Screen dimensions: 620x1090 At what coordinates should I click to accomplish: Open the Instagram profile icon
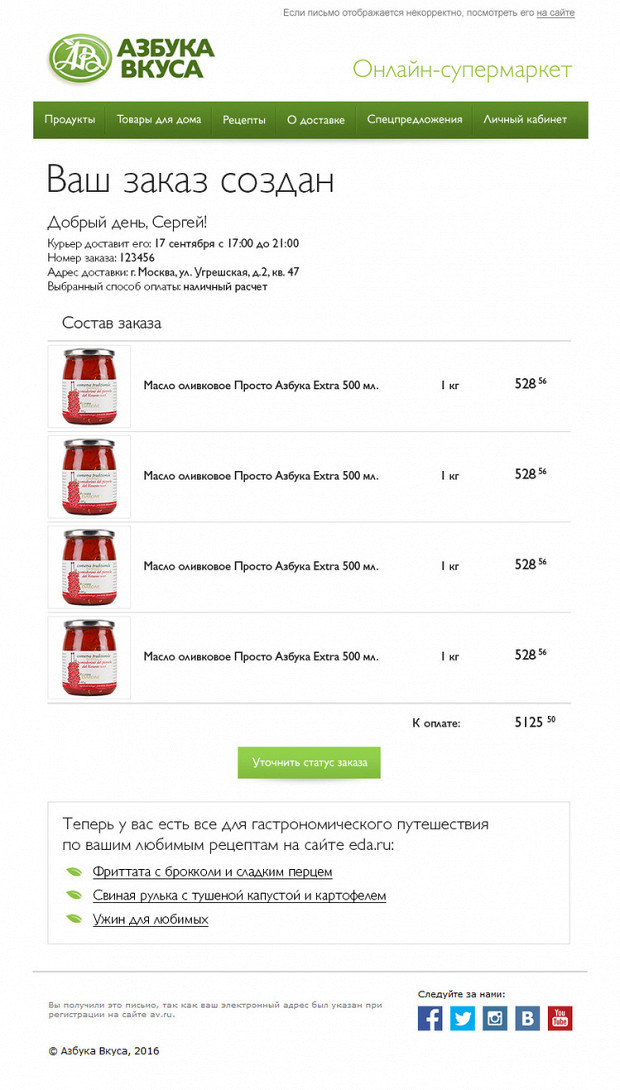click(x=495, y=1018)
